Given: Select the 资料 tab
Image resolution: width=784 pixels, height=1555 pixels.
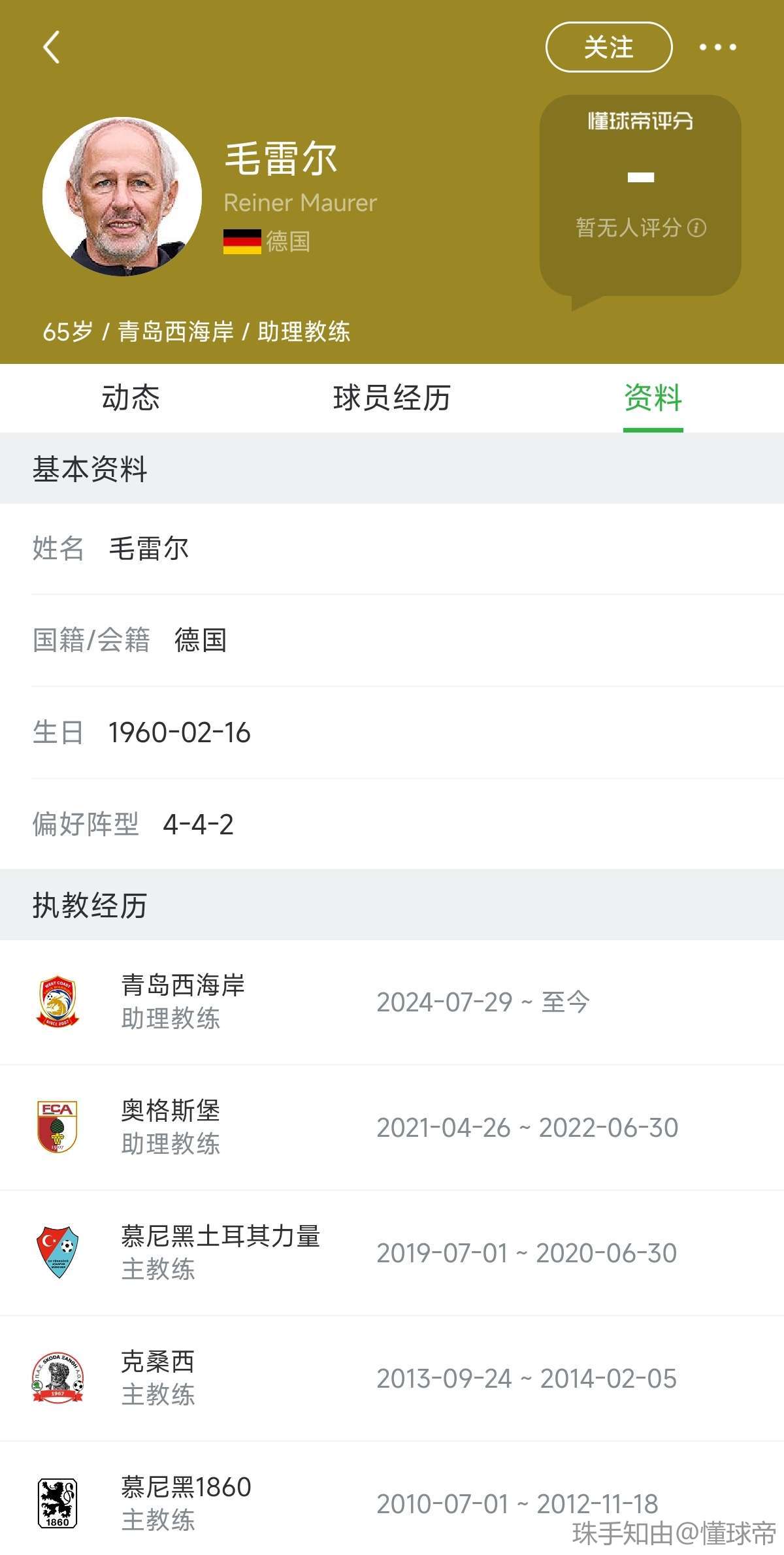Looking at the screenshot, I should [653, 398].
